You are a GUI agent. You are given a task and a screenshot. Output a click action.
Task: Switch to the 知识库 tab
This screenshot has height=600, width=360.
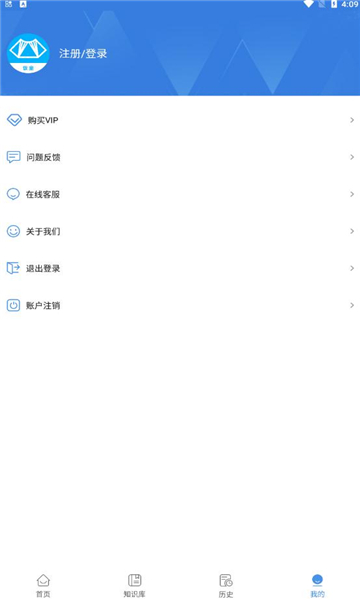[x=134, y=585]
